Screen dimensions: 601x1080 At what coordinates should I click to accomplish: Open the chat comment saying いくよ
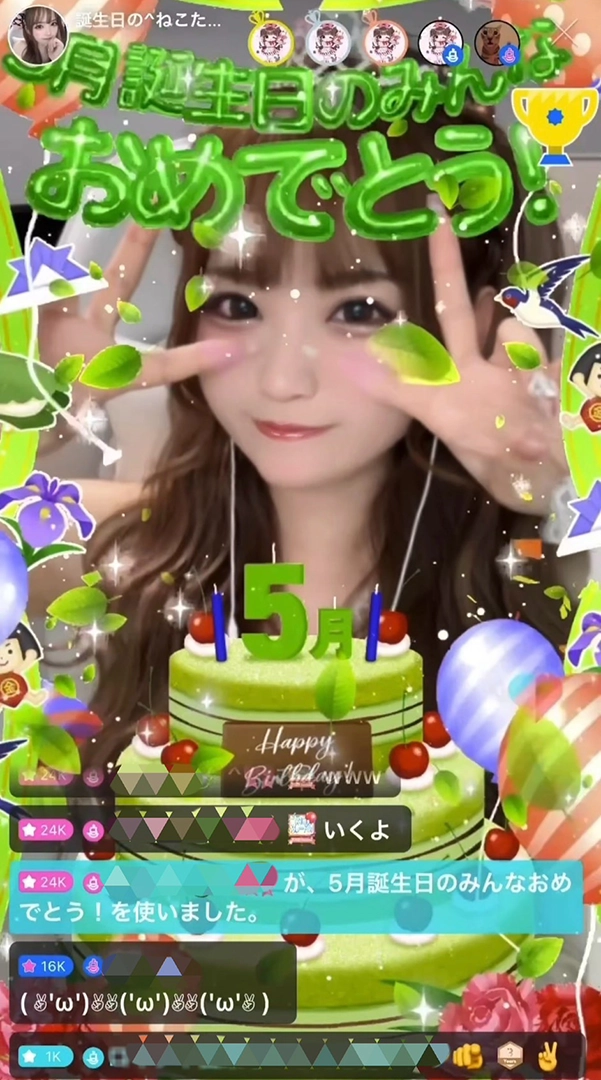tap(210, 828)
